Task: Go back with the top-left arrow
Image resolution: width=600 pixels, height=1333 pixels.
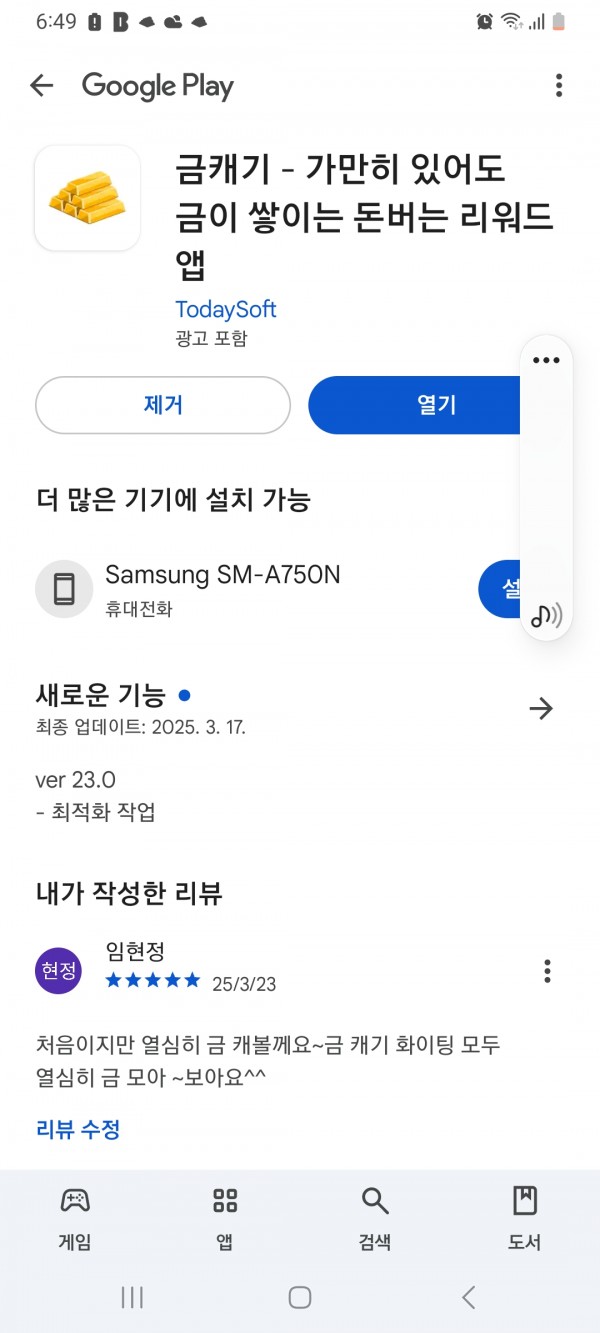Action: [x=41, y=86]
